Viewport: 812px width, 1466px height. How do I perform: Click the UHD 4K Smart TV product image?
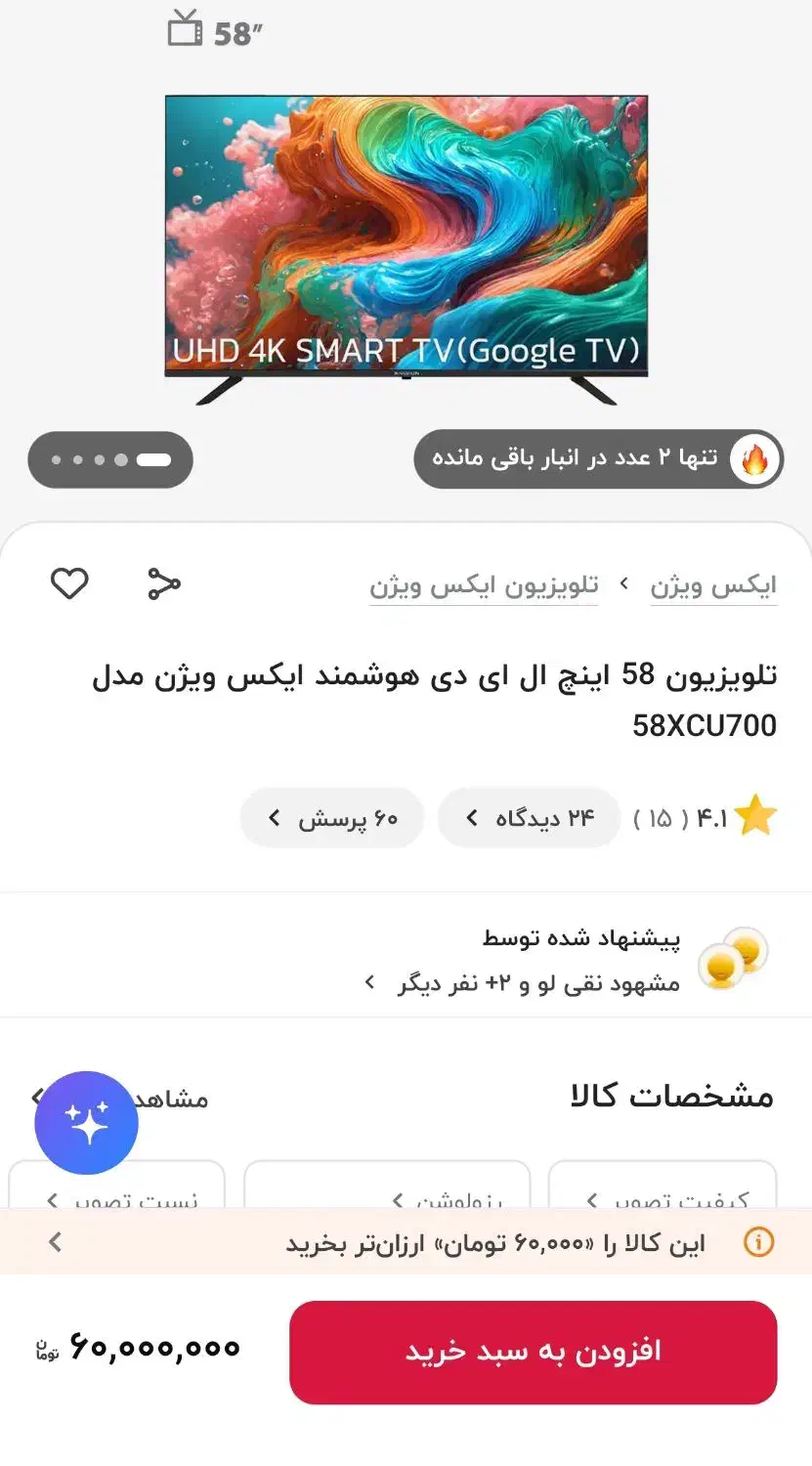tap(406, 239)
